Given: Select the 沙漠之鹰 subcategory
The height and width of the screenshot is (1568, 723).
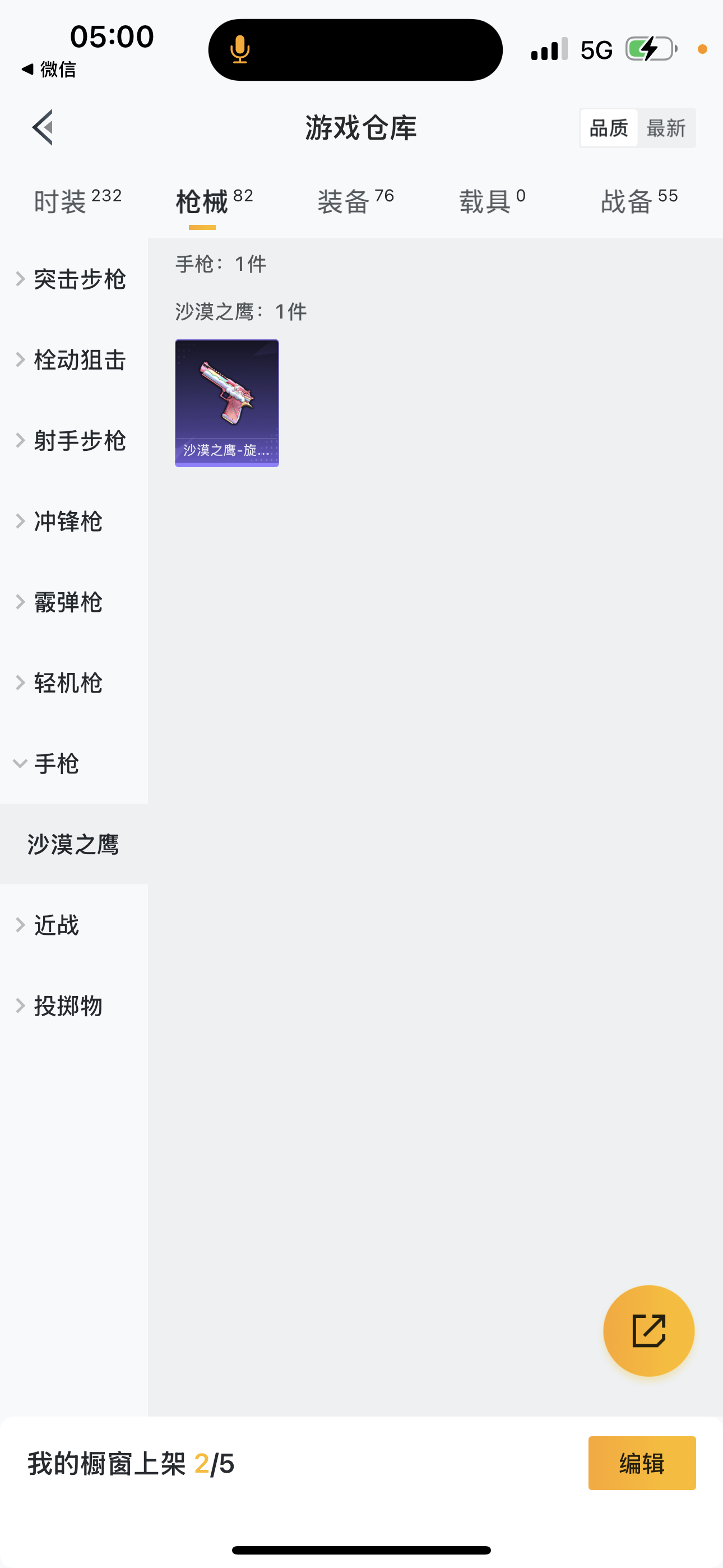Looking at the screenshot, I should (x=73, y=844).
